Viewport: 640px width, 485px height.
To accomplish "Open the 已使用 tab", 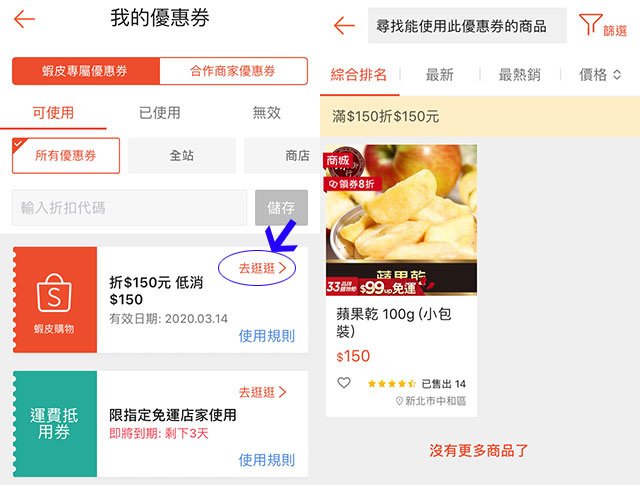I will click(x=159, y=113).
